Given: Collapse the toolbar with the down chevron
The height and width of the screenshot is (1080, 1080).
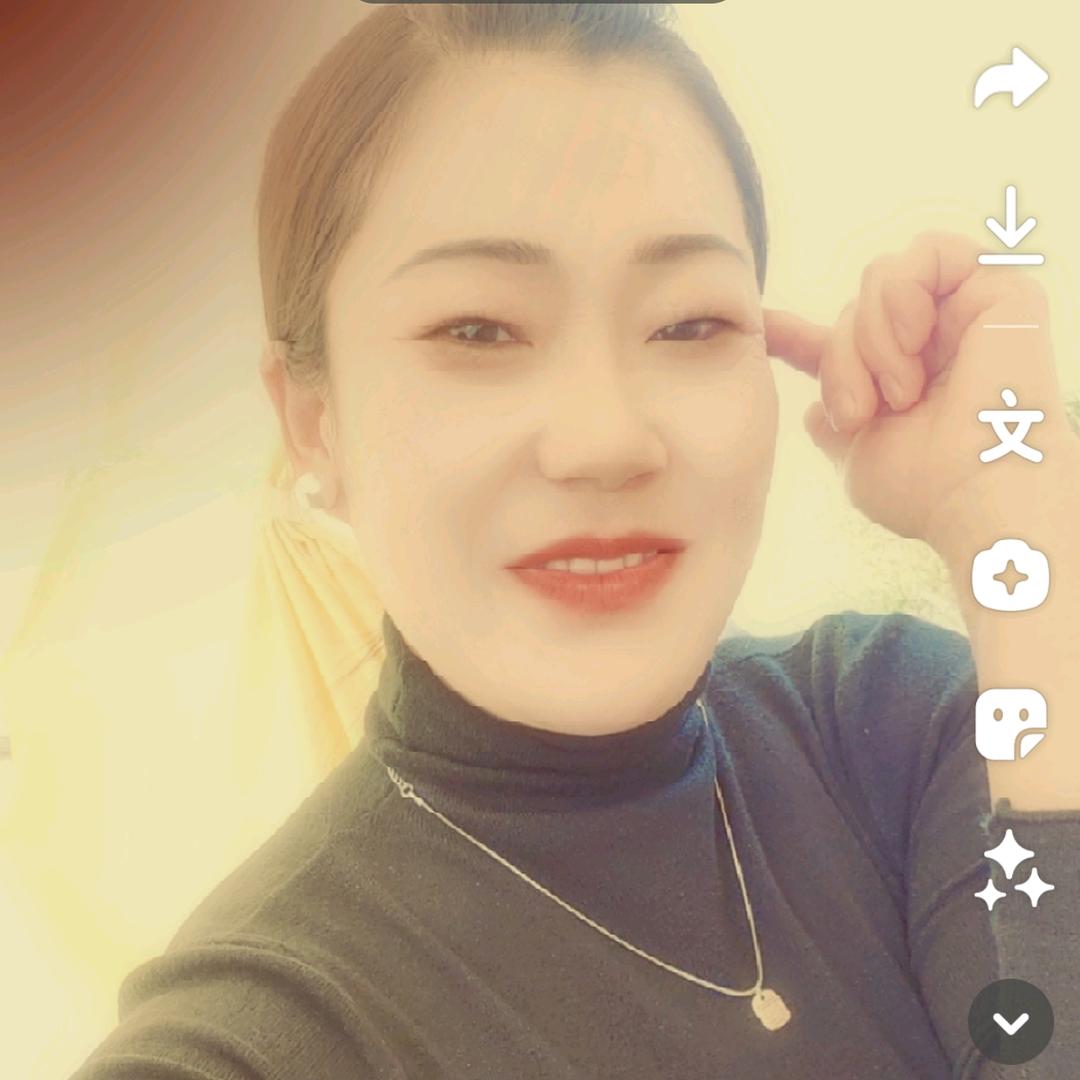Looking at the screenshot, I should pyautogui.click(x=1010, y=1022).
